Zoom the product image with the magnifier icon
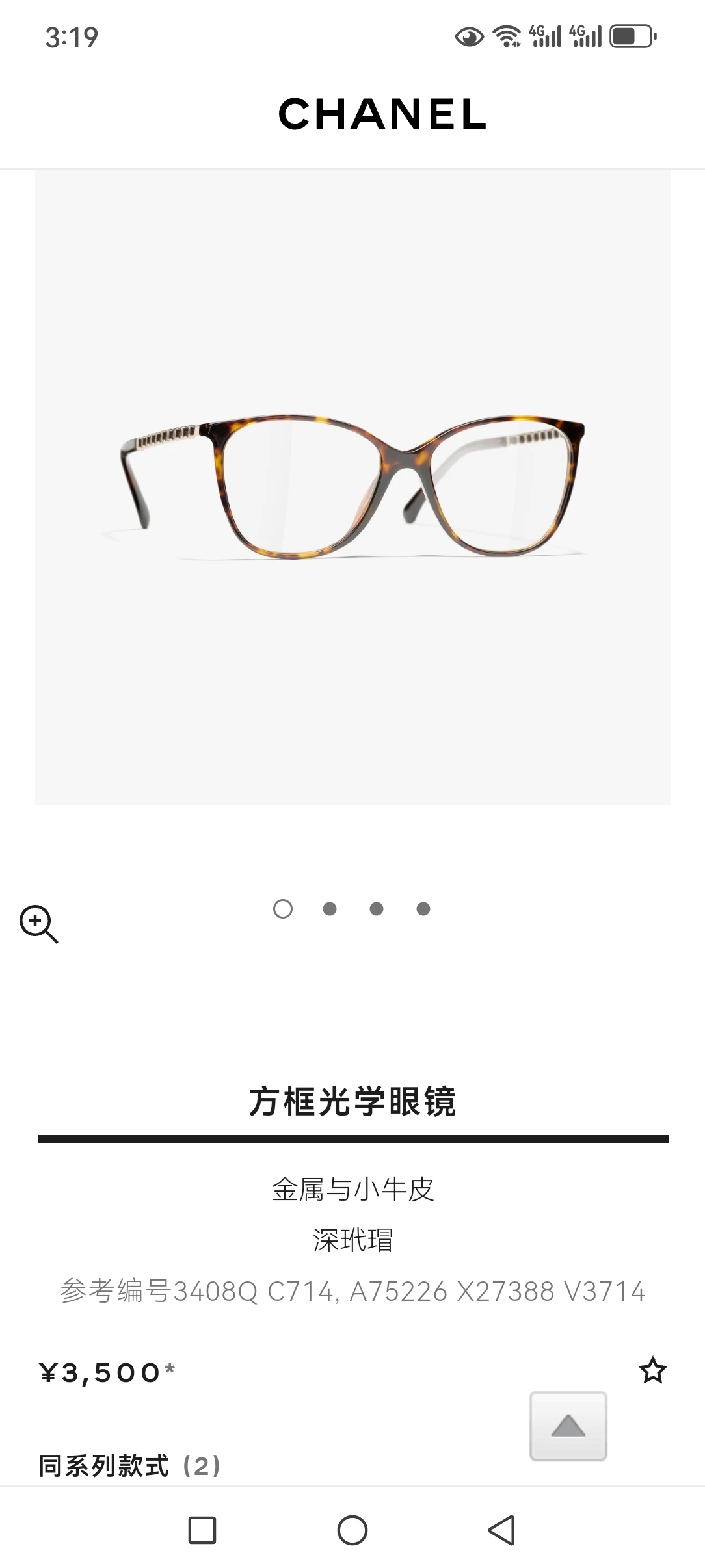 [x=38, y=922]
